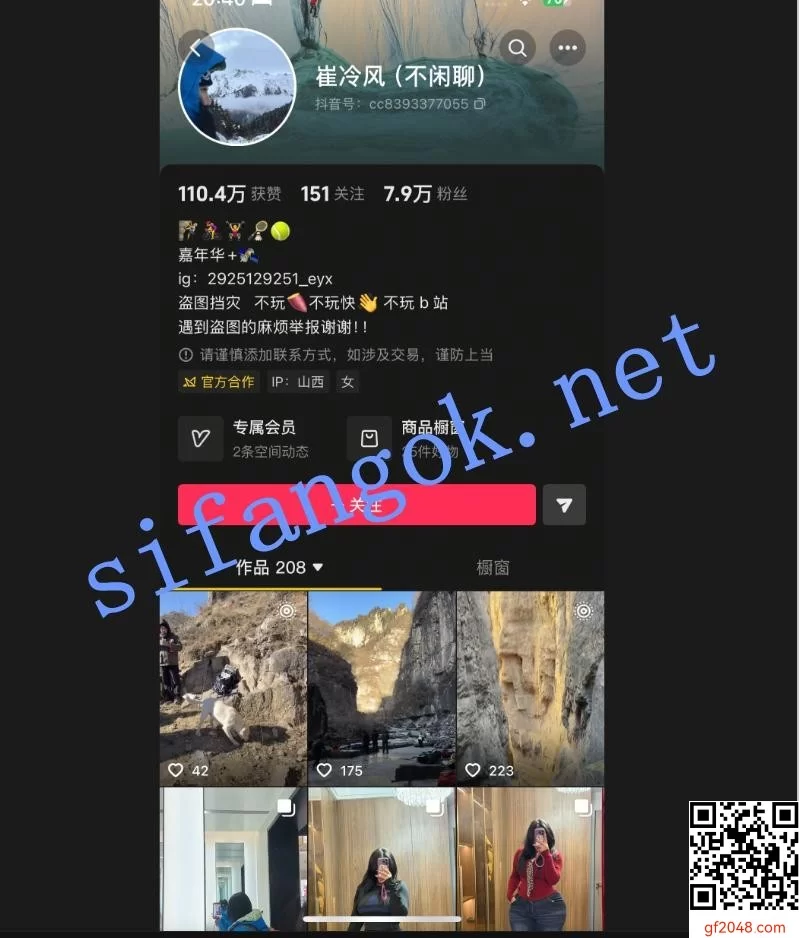Open the video with 42 likes
The width and height of the screenshot is (799, 938).
233,688
